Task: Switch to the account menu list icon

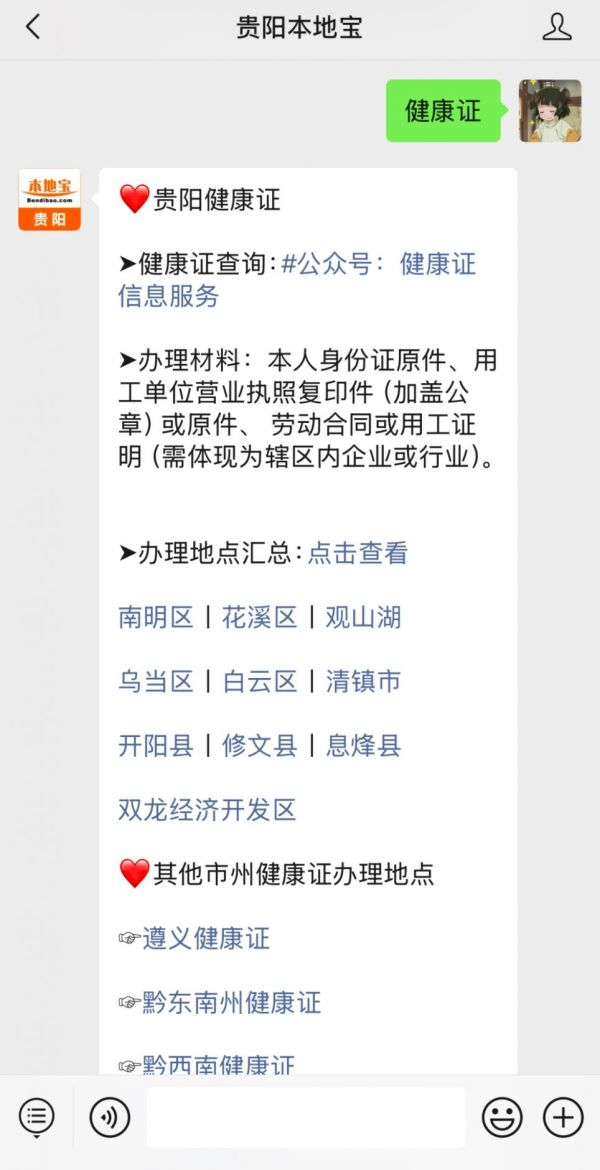Action: [37, 1117]
